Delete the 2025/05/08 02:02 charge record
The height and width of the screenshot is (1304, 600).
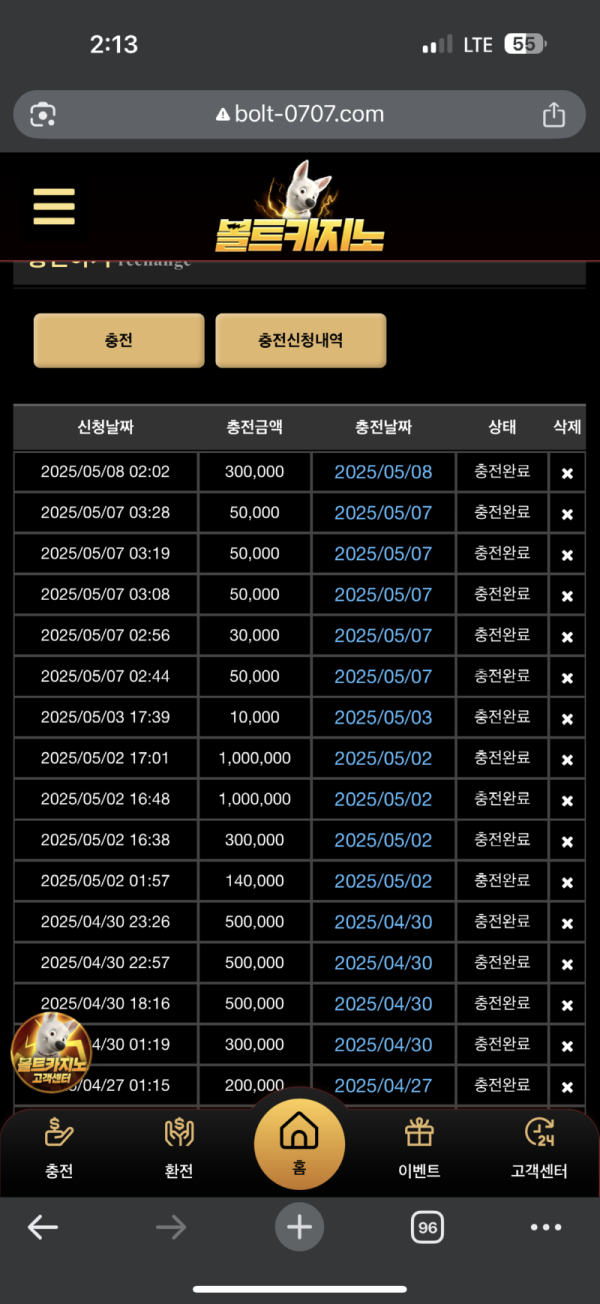pyautogui.click(x=567, y=473)
